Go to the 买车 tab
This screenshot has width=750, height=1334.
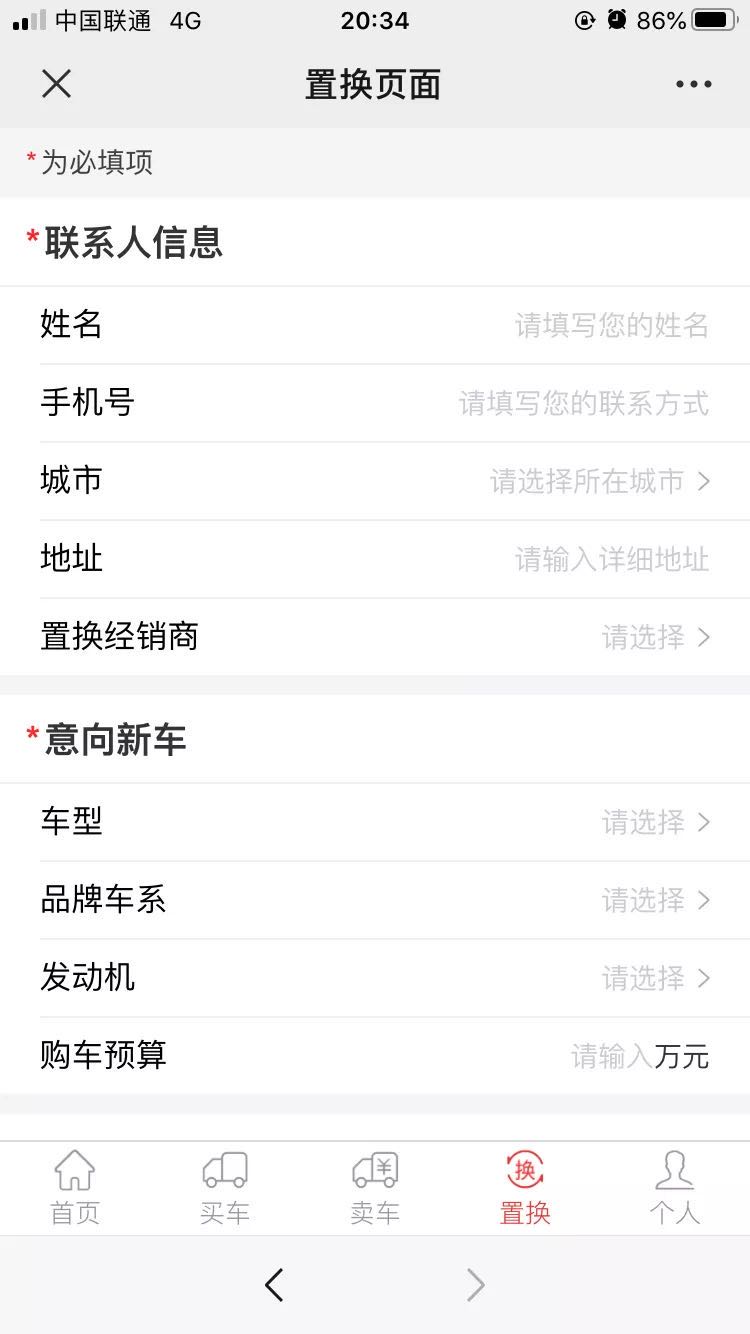[x=225, y=1188]
